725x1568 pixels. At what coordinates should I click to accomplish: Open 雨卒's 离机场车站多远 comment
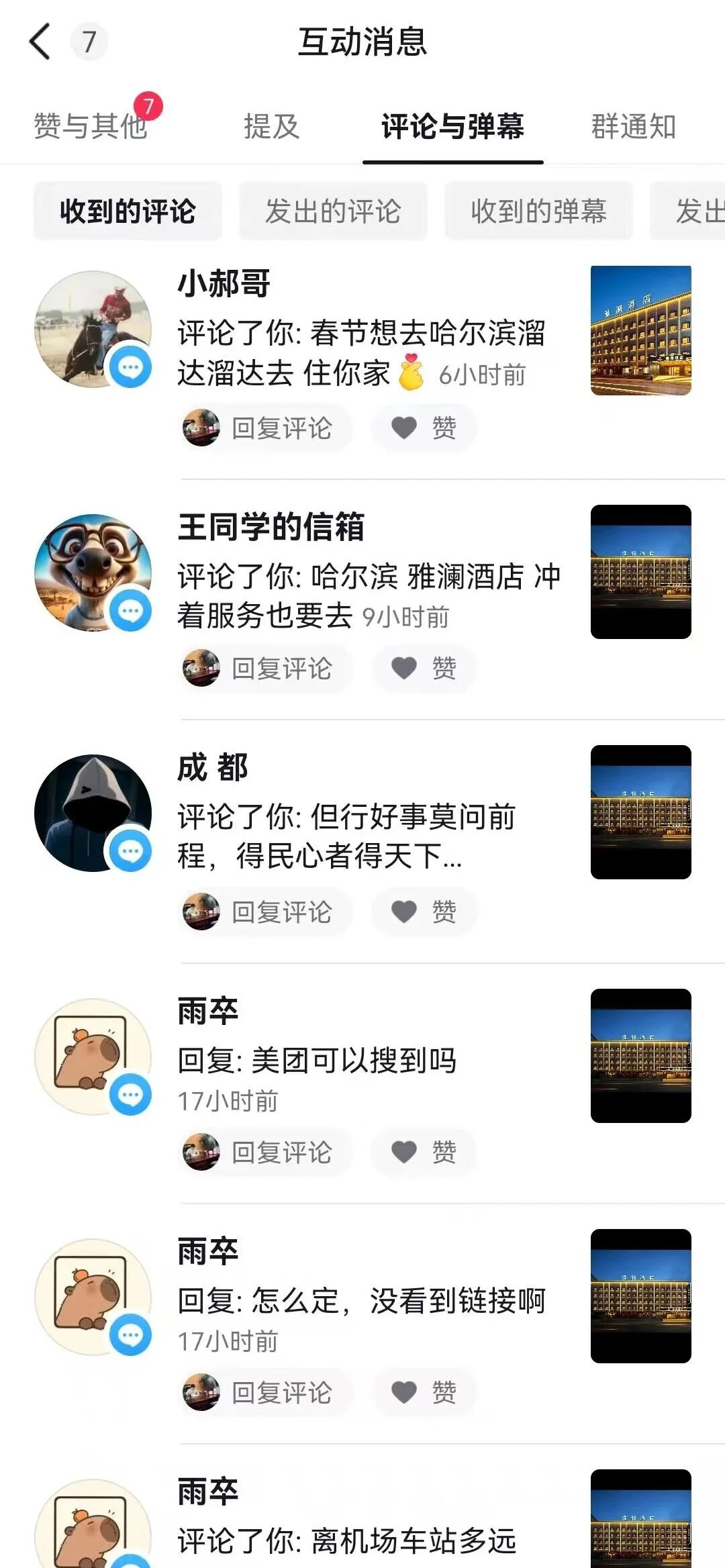pos(346,1540)
